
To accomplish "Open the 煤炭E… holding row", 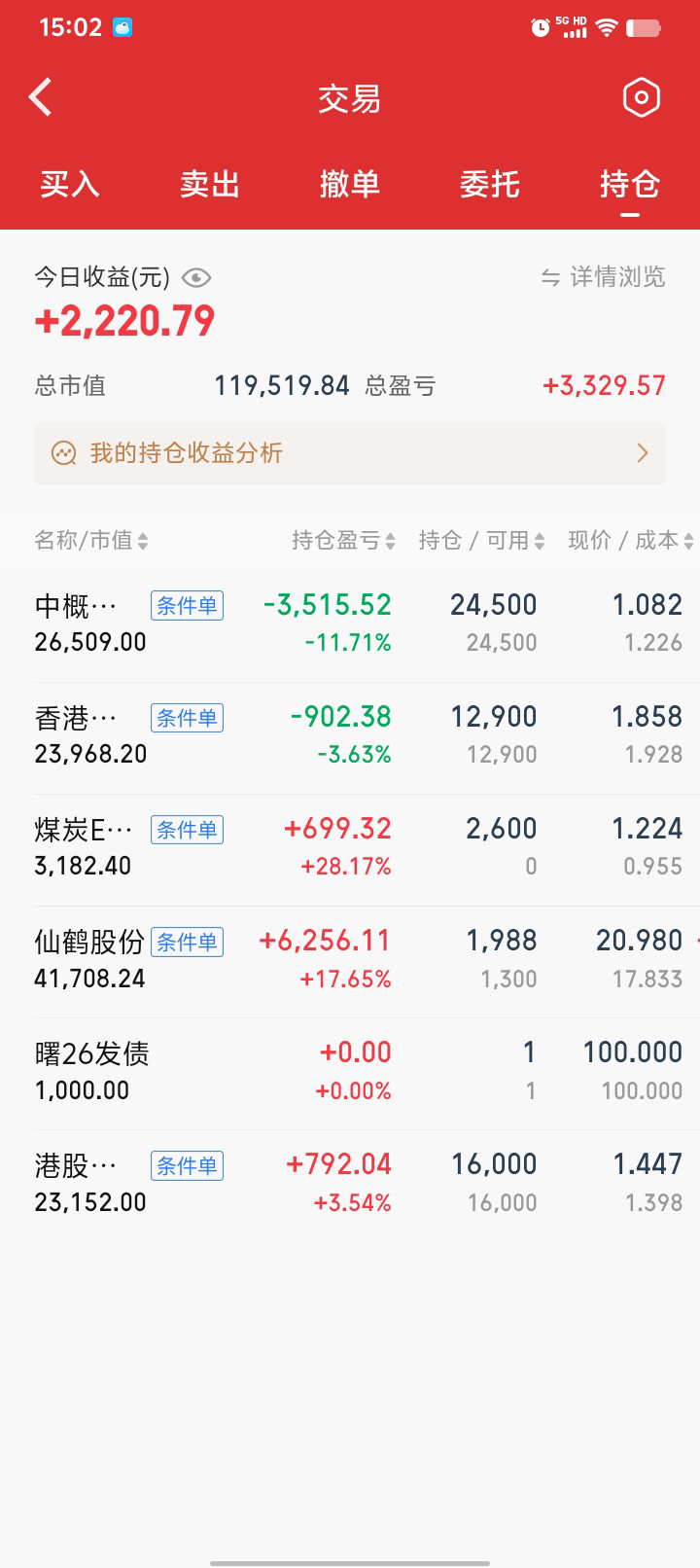I will pyautogui.click(x=350, y=847).
